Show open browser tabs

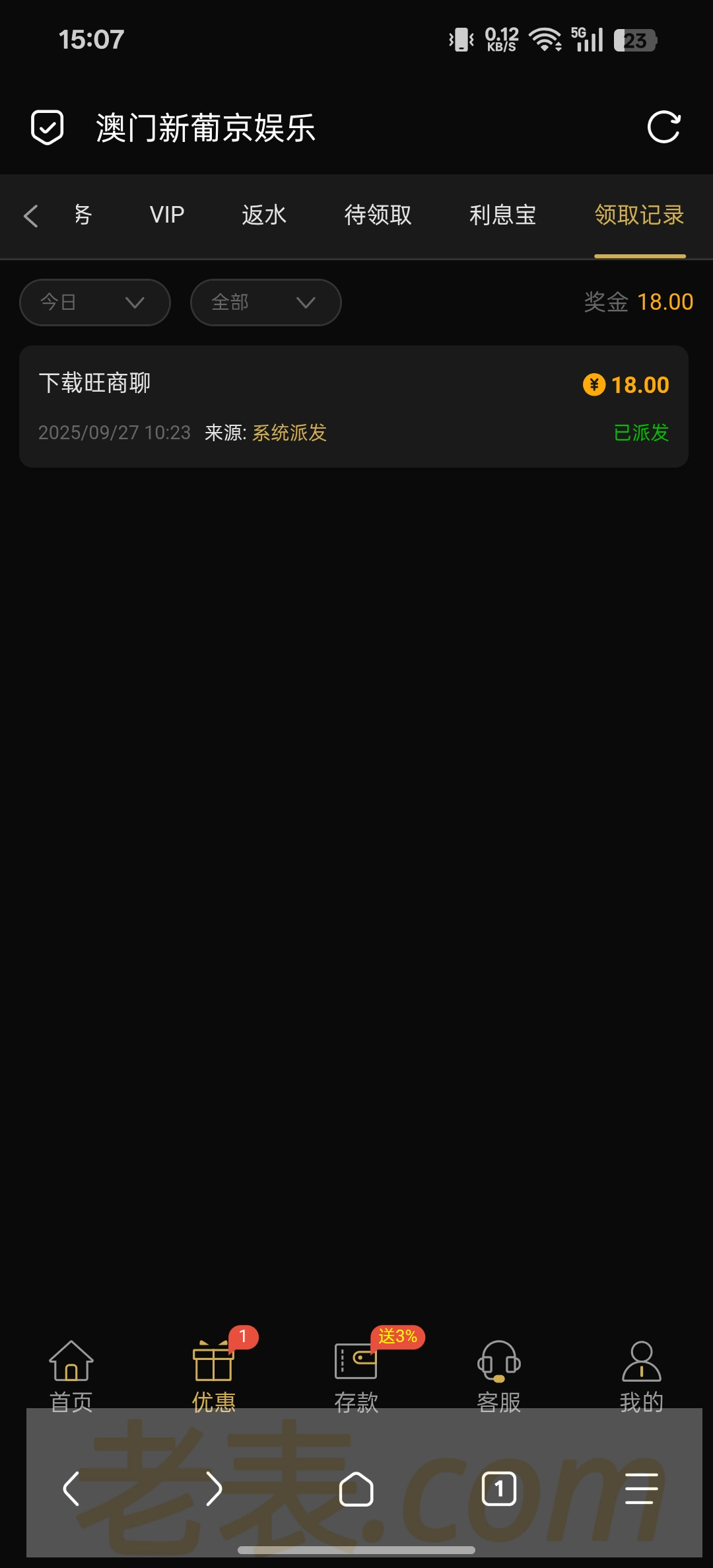(x=499, y=1489)
